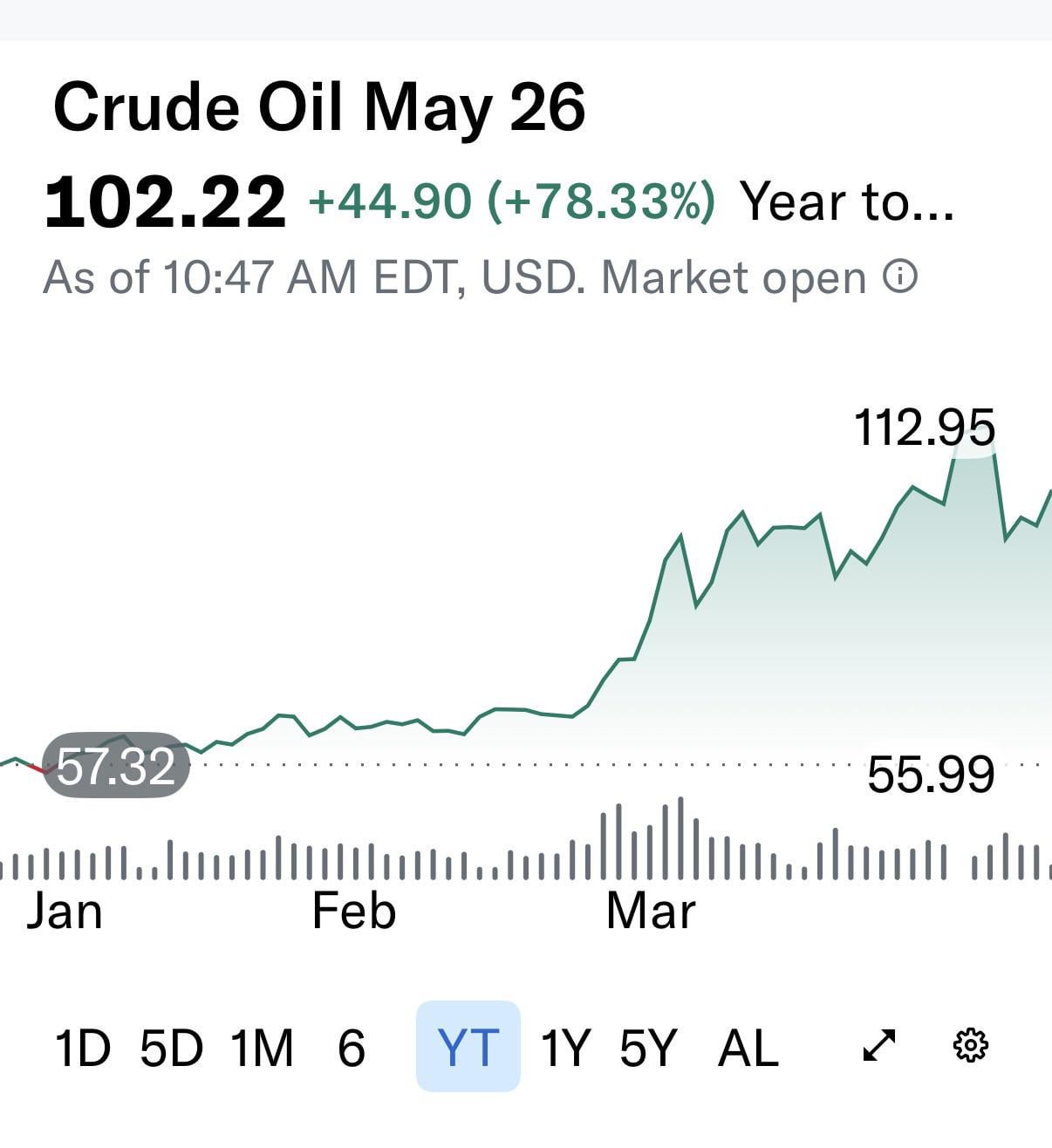Expand chart to full screen
The width and height of the screenshot is (1052, 1148).
pos(879,1045)
